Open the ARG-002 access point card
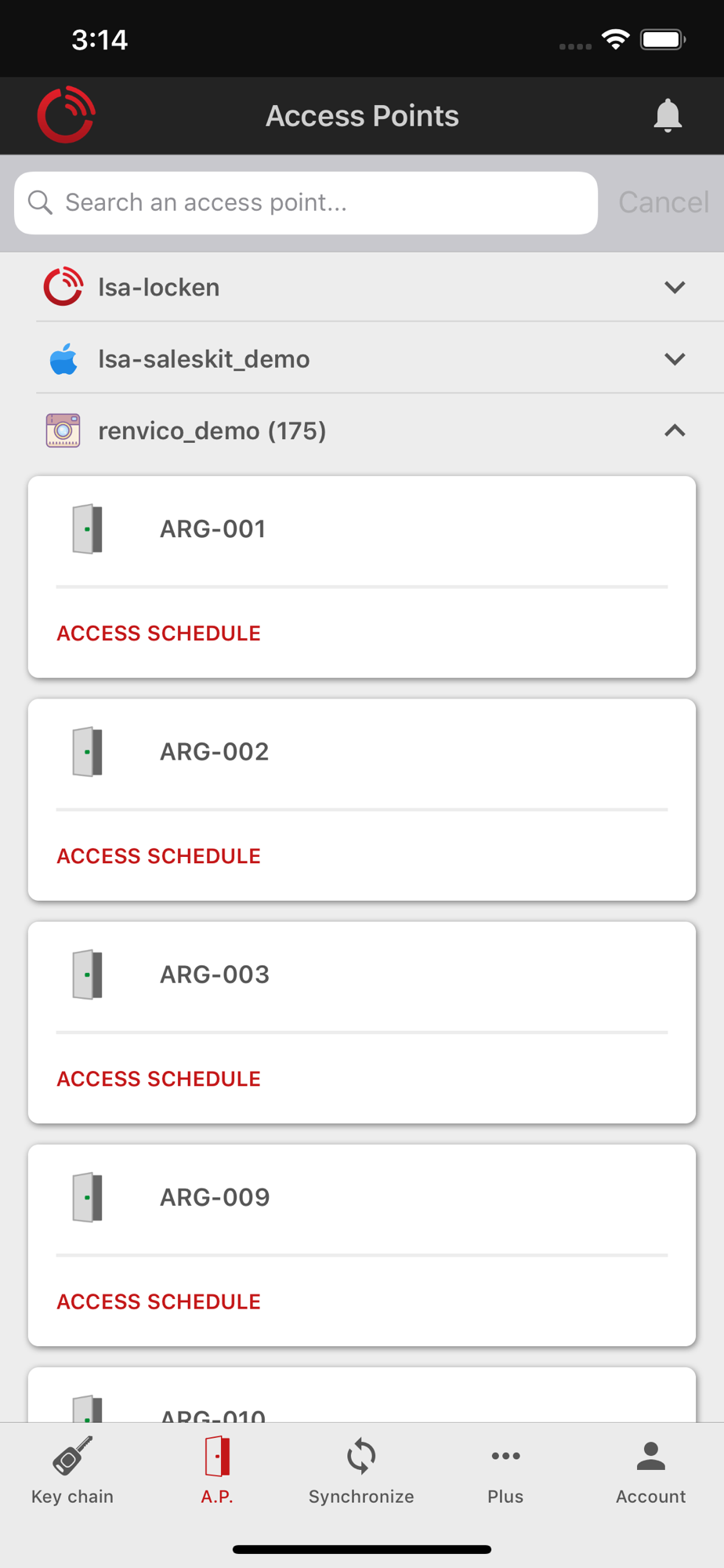The image size is (724, 1568). 362,753
